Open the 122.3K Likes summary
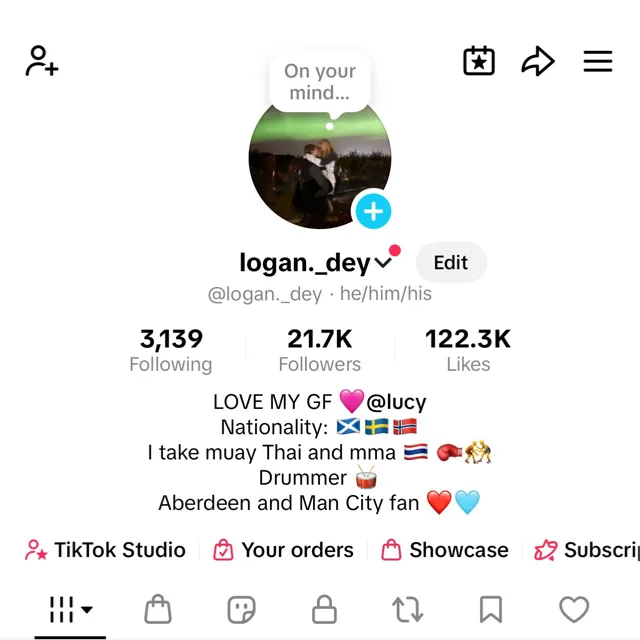The width and height of the screenshot is (640, 640). click(468, 350)
